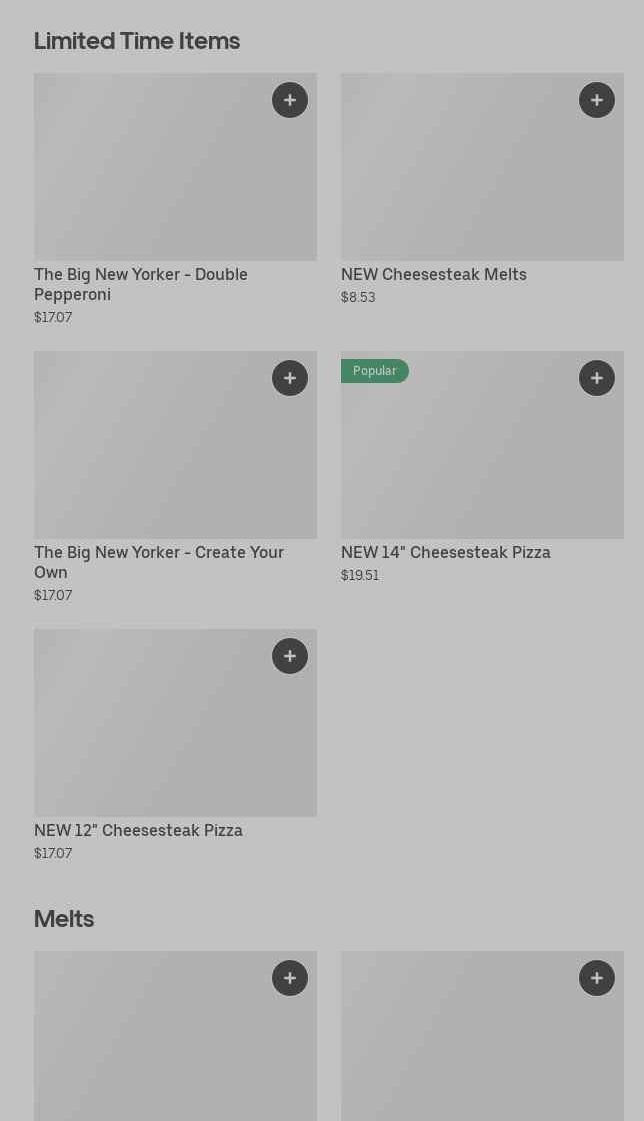
Task: Add NEW 12" Cheesesteak Pizza to cart
Action: tap(289, 656)
